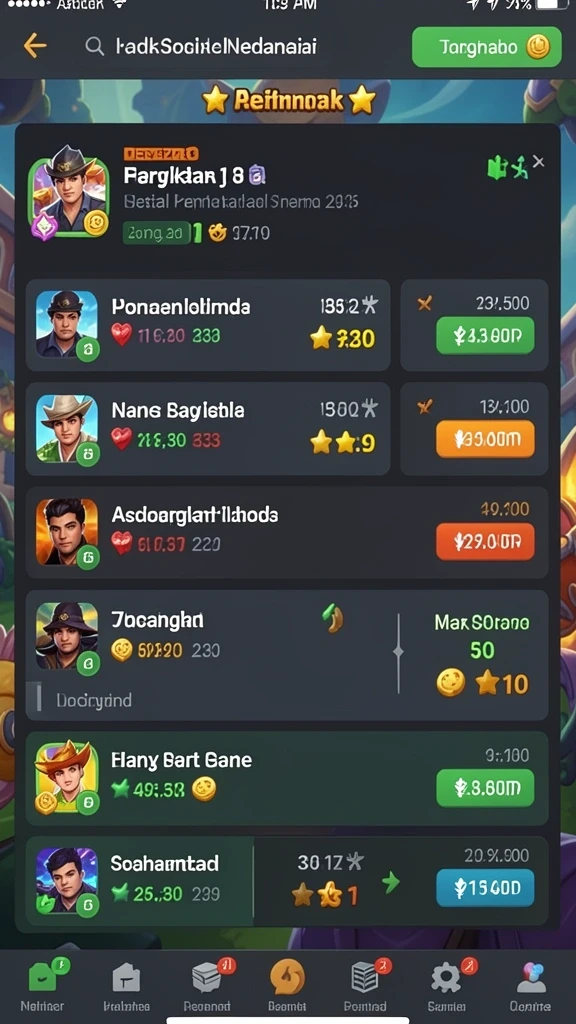This screenshot has width=576, height=1024.
Task: Open the Samtei settings gear tab
Action: tap(447, 985)
